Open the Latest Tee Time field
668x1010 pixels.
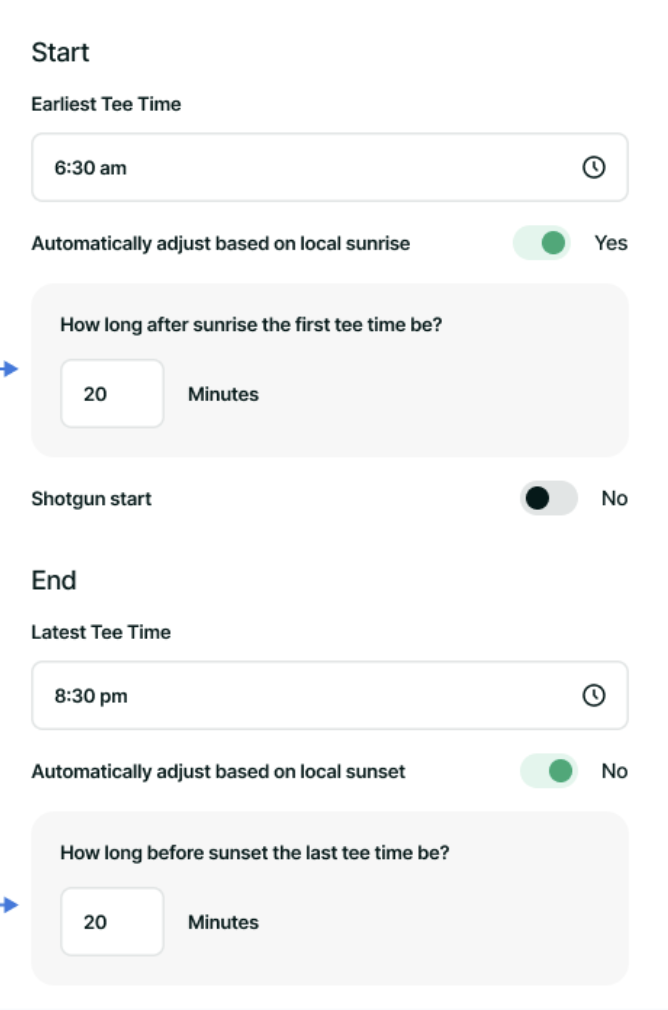point(300,696)
